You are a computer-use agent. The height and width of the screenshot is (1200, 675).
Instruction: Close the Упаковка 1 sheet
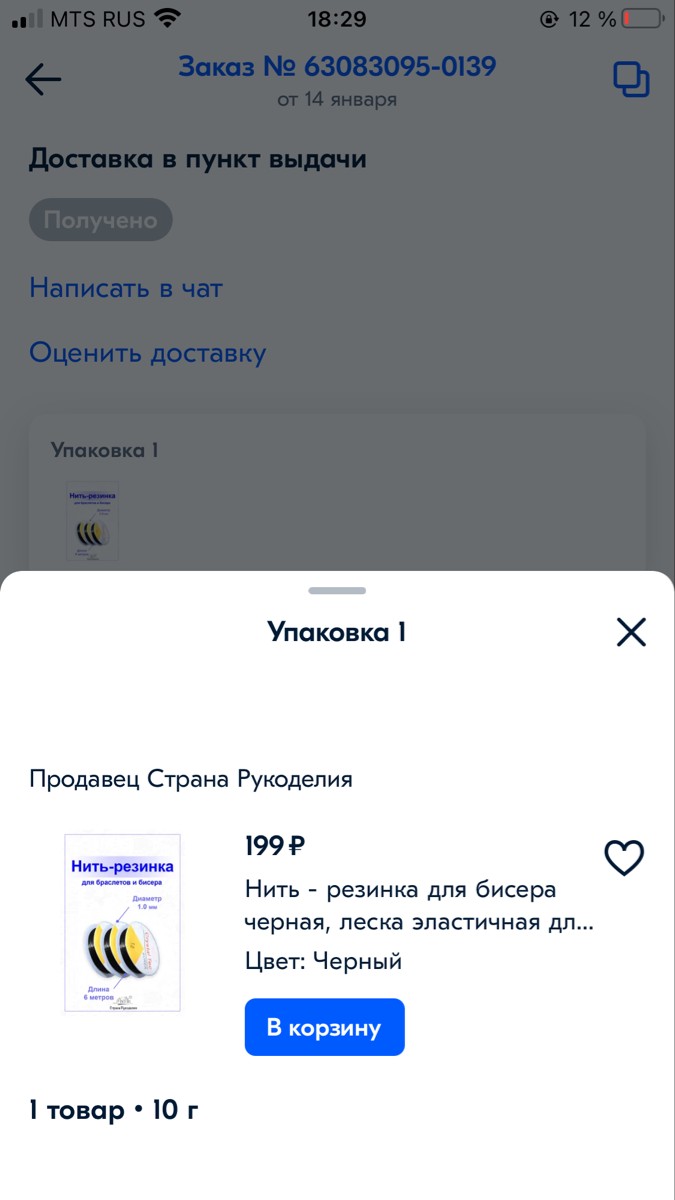(x=631, y=632)
